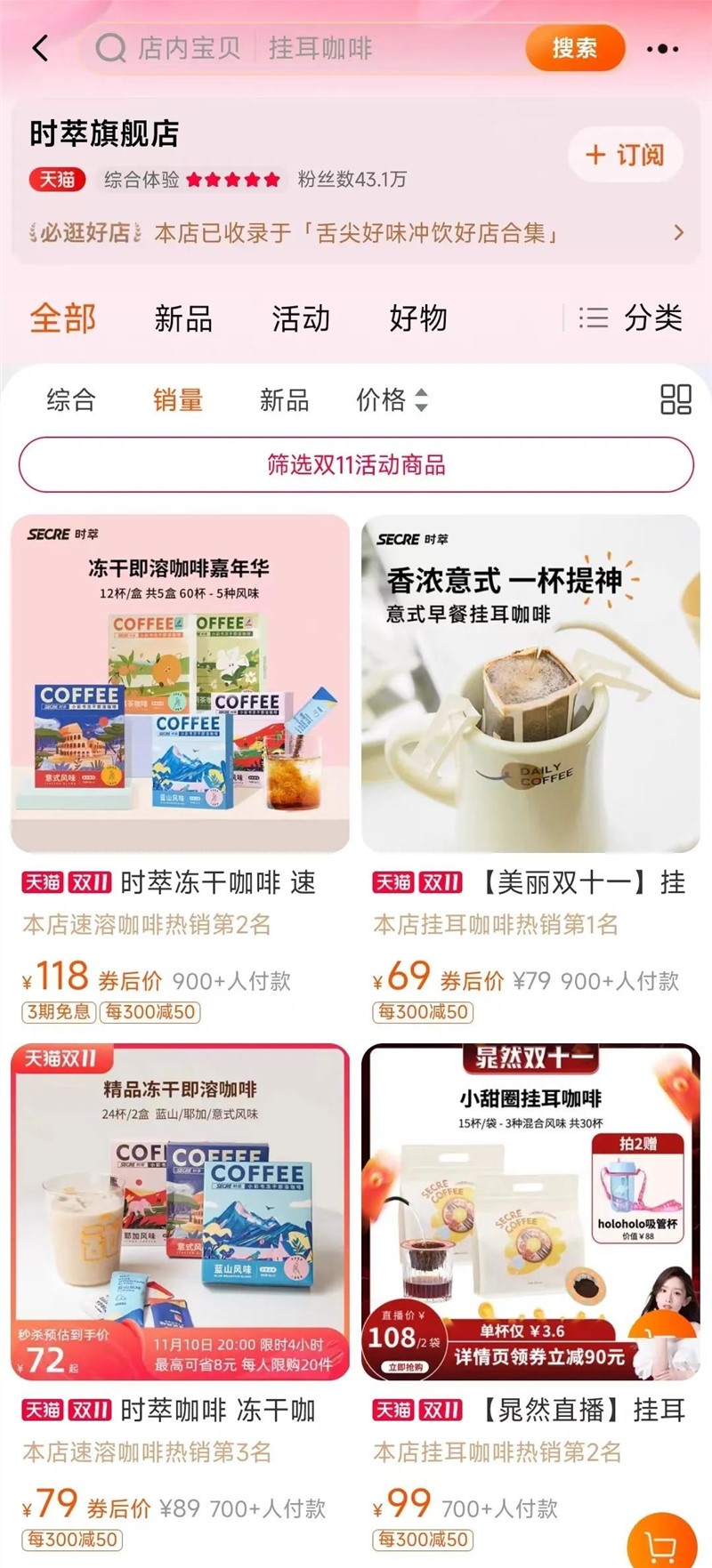Switch to the 活动 tab

pyautogui.click(x=301, y=318)
